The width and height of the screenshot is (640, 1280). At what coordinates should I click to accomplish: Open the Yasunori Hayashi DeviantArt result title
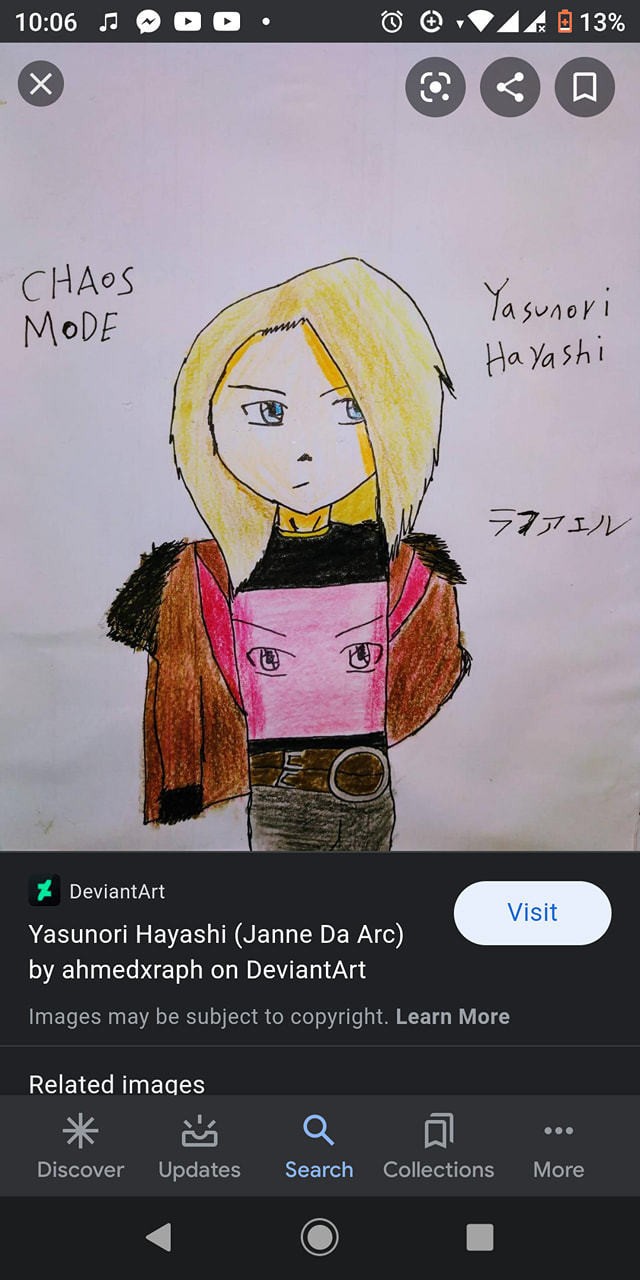216,952
